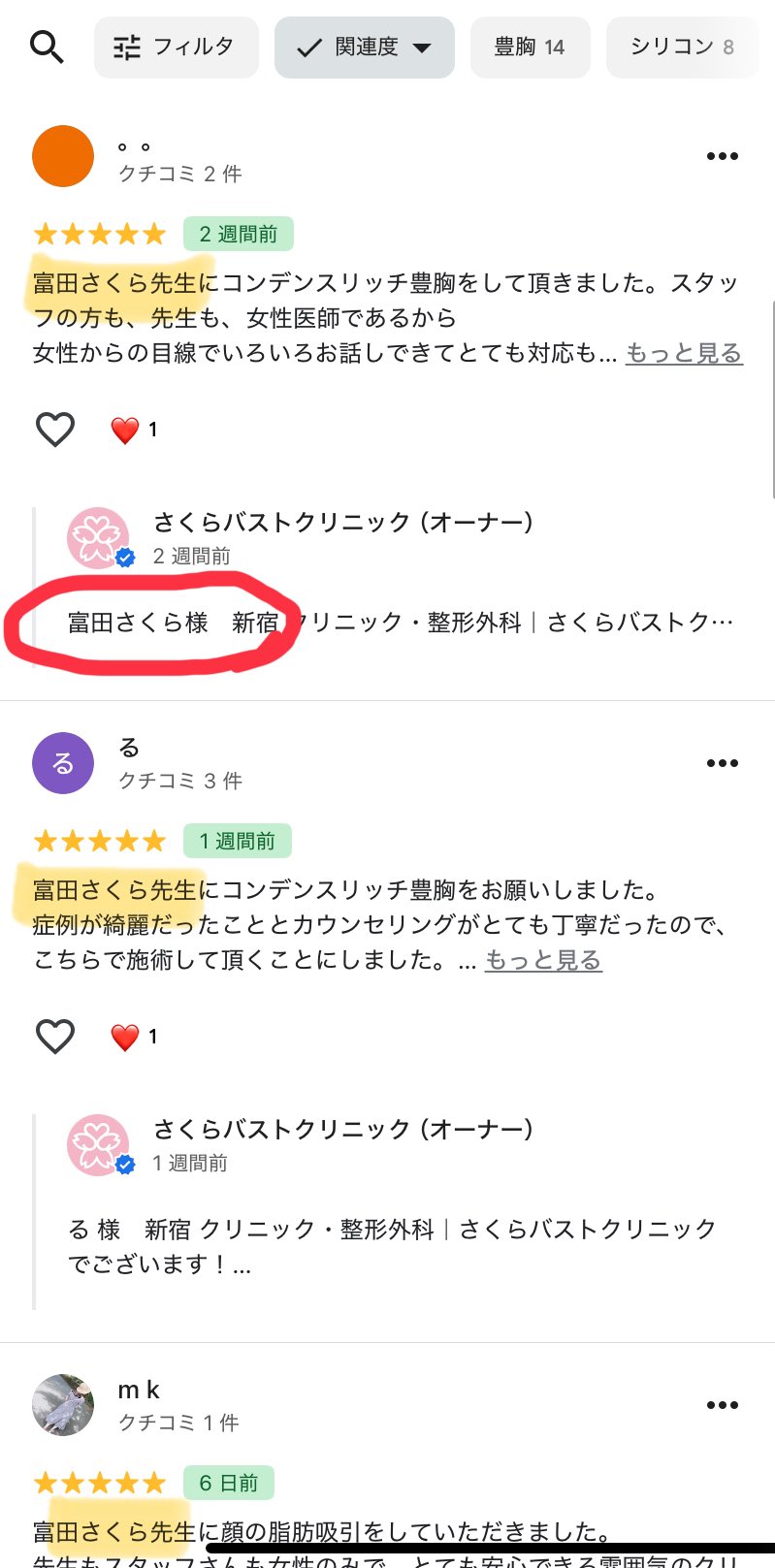Screen dimensions: 775x1568
Task: Expand もっと見る on the 2 週間前 review
Action: click(x=684, y=353)
